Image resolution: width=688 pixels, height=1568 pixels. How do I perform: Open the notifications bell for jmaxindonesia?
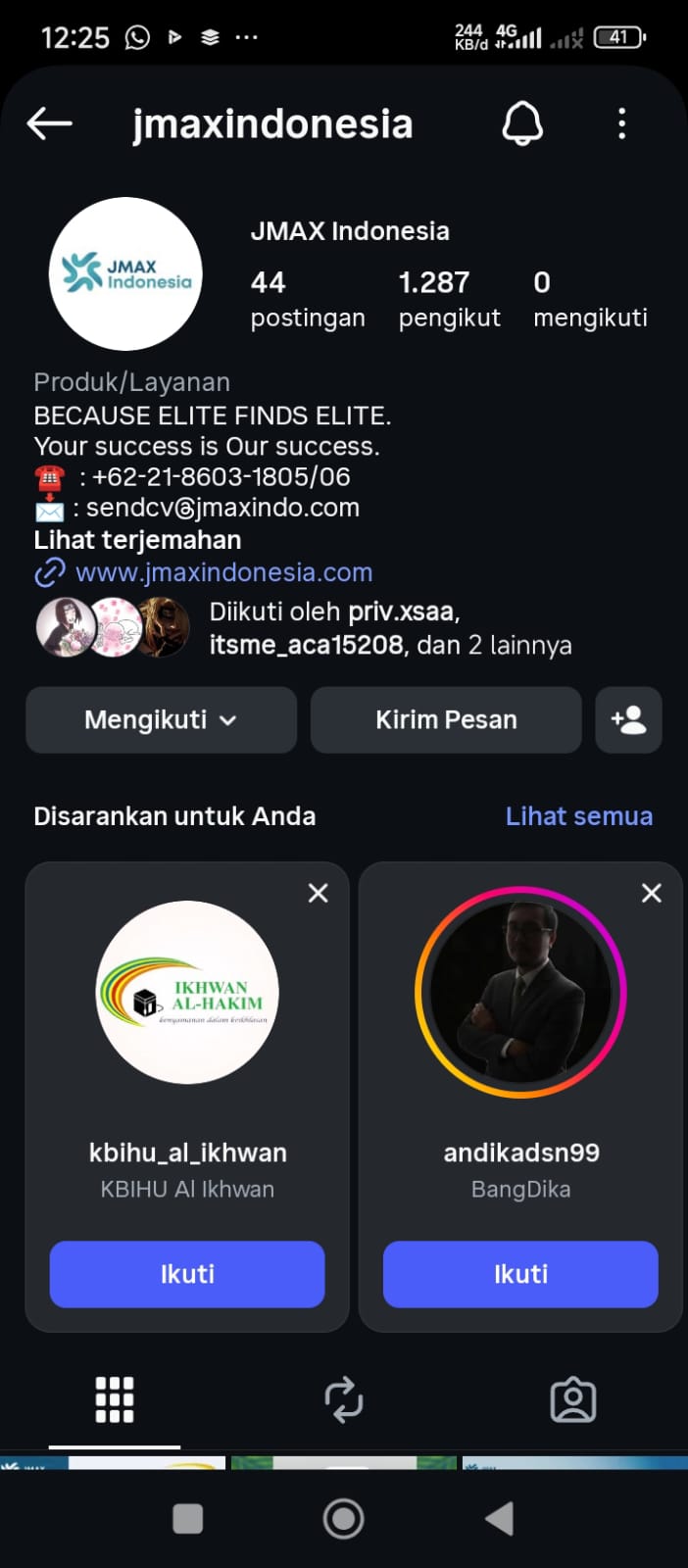coord(522,123)
